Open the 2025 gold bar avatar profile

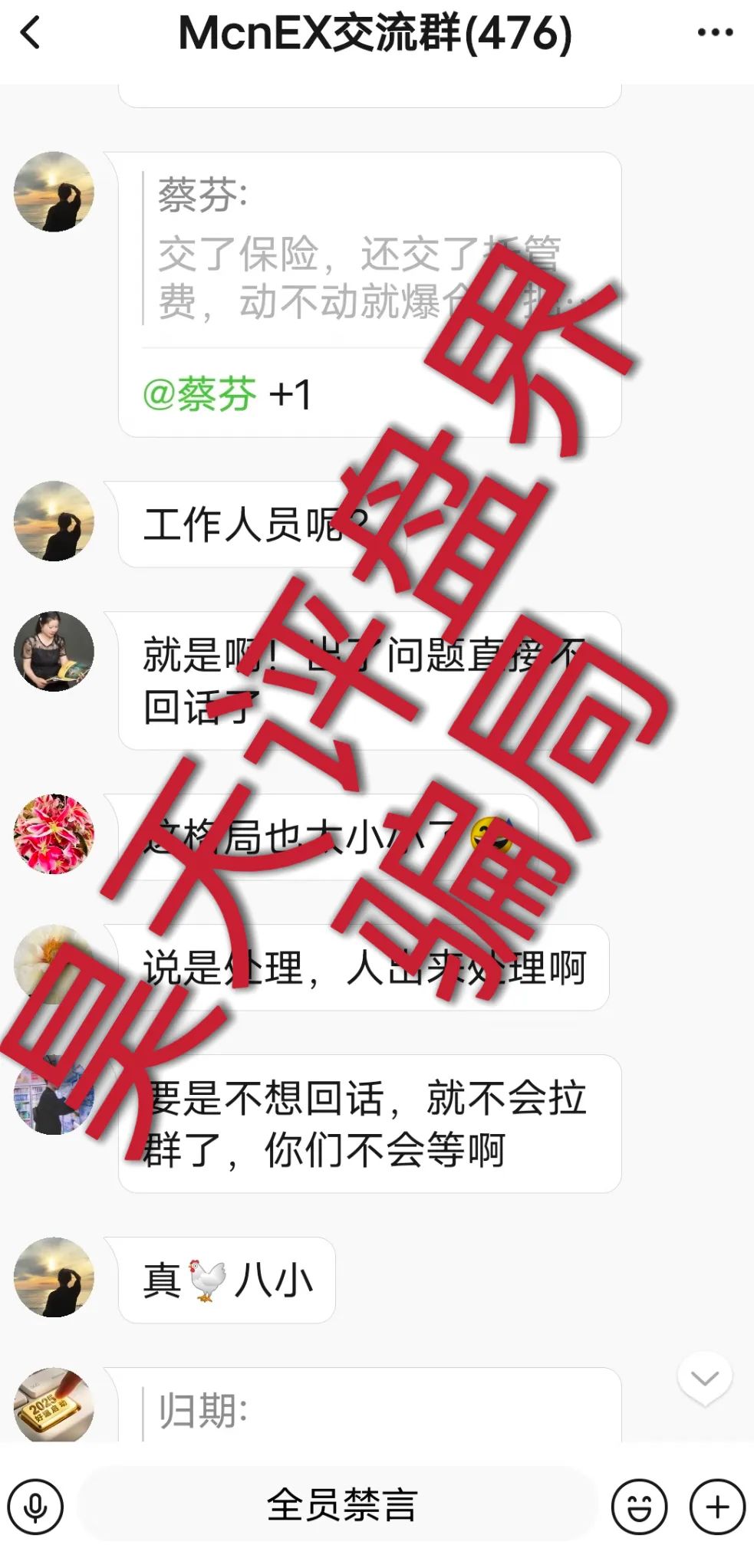(x=54, y=1405)
